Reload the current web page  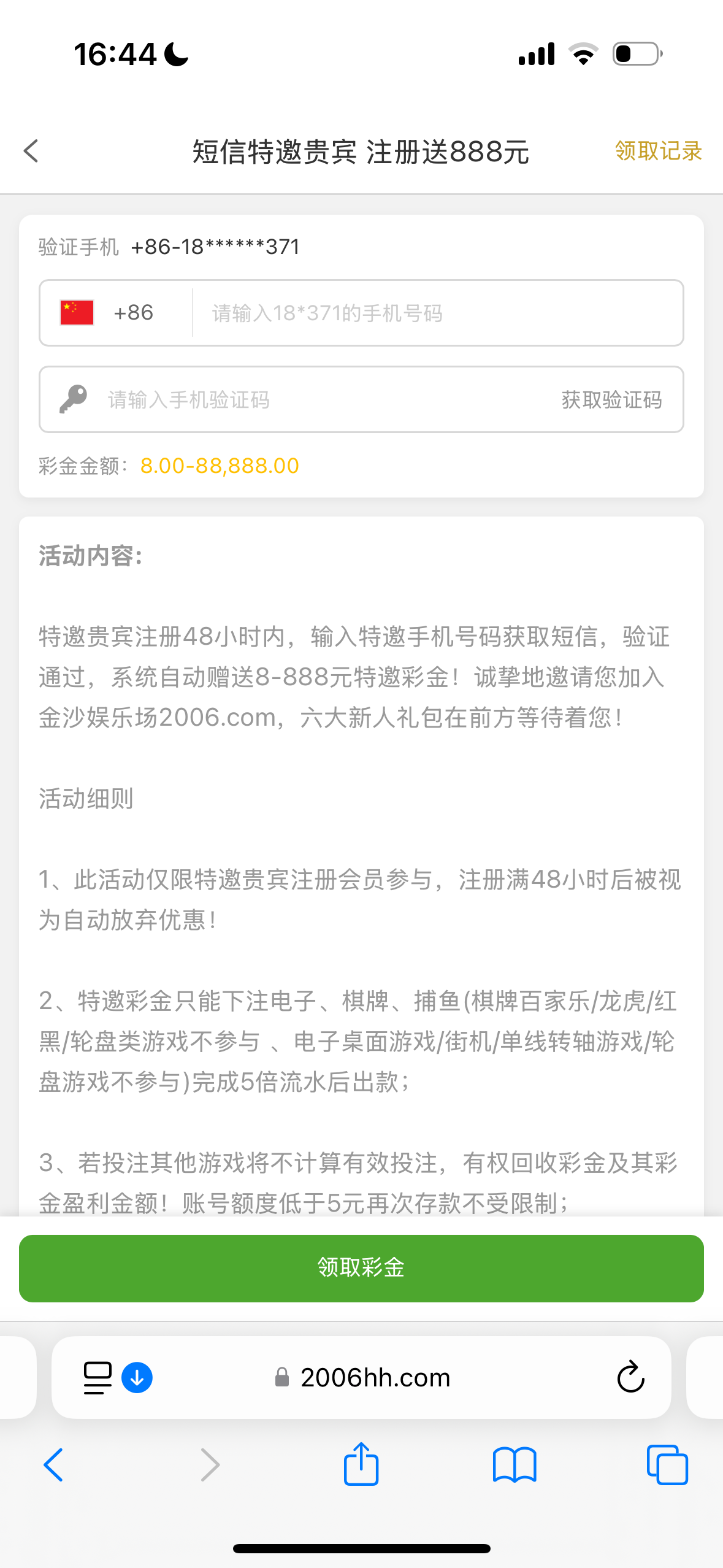[x=630, y=1378]
